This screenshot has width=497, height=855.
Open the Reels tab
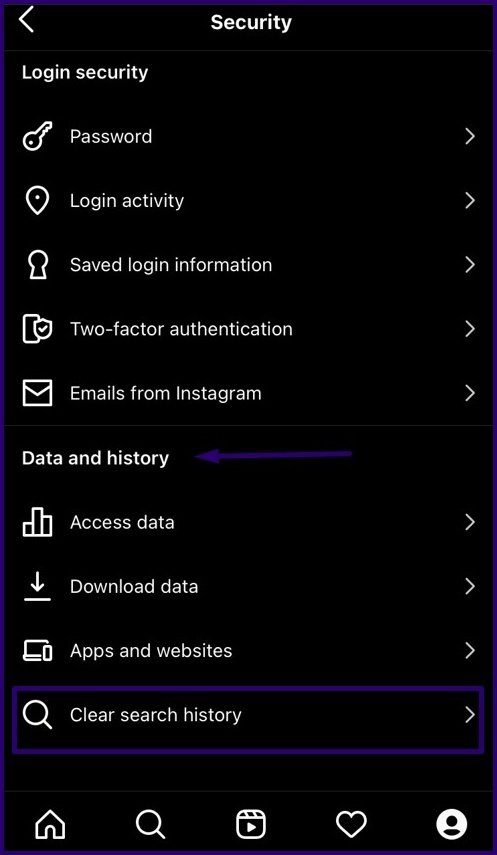pyautogui.click(x=250, y=823)
